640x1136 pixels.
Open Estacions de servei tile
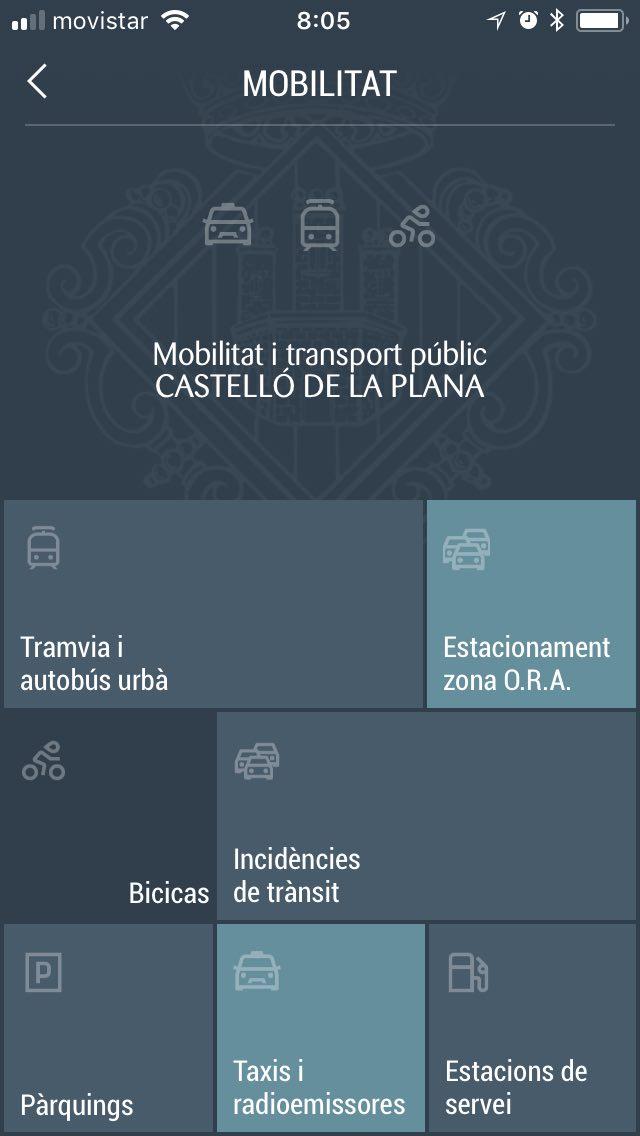[532, 1028]
